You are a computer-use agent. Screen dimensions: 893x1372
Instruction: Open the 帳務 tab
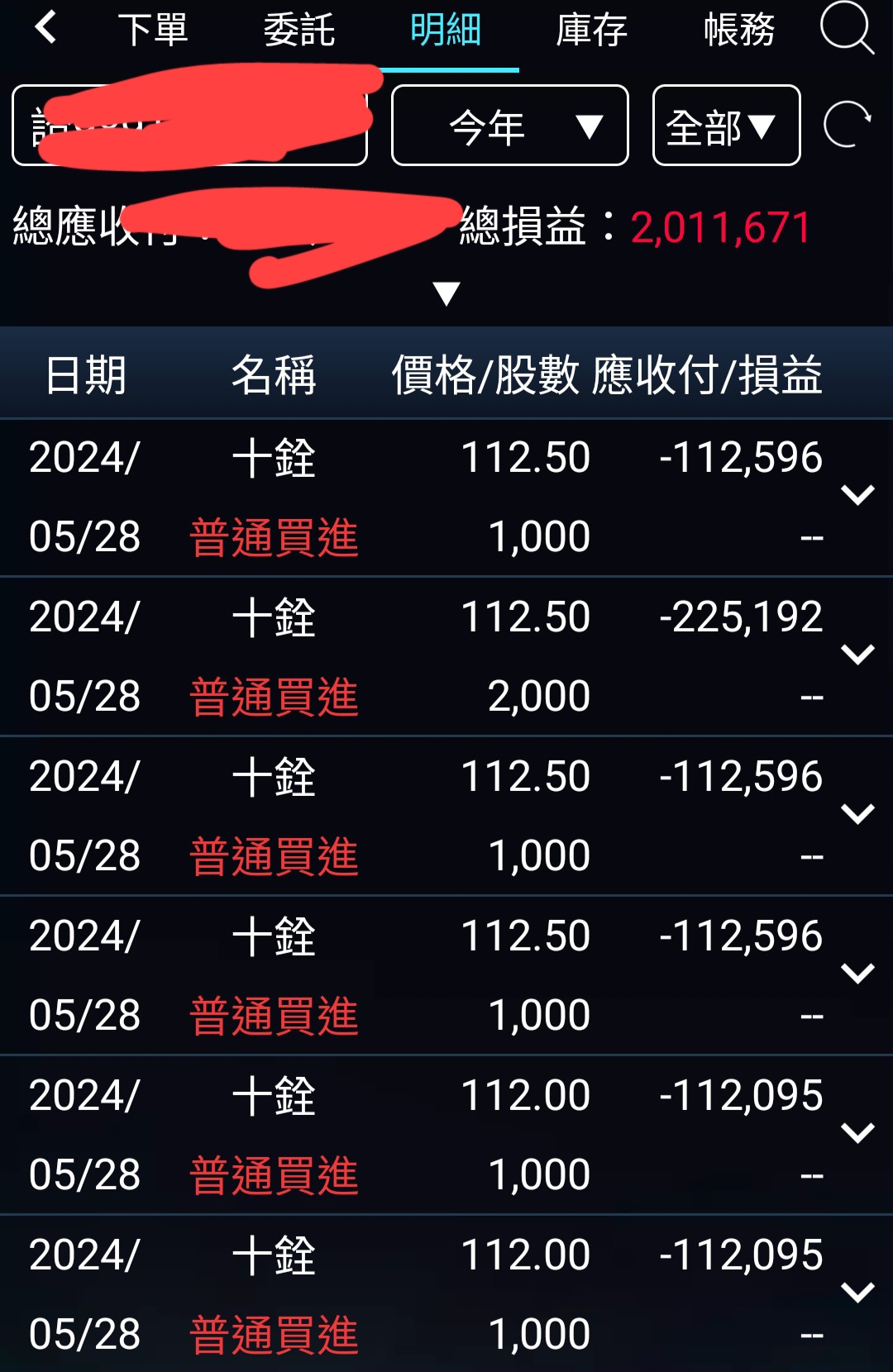[x=738, y=31]
